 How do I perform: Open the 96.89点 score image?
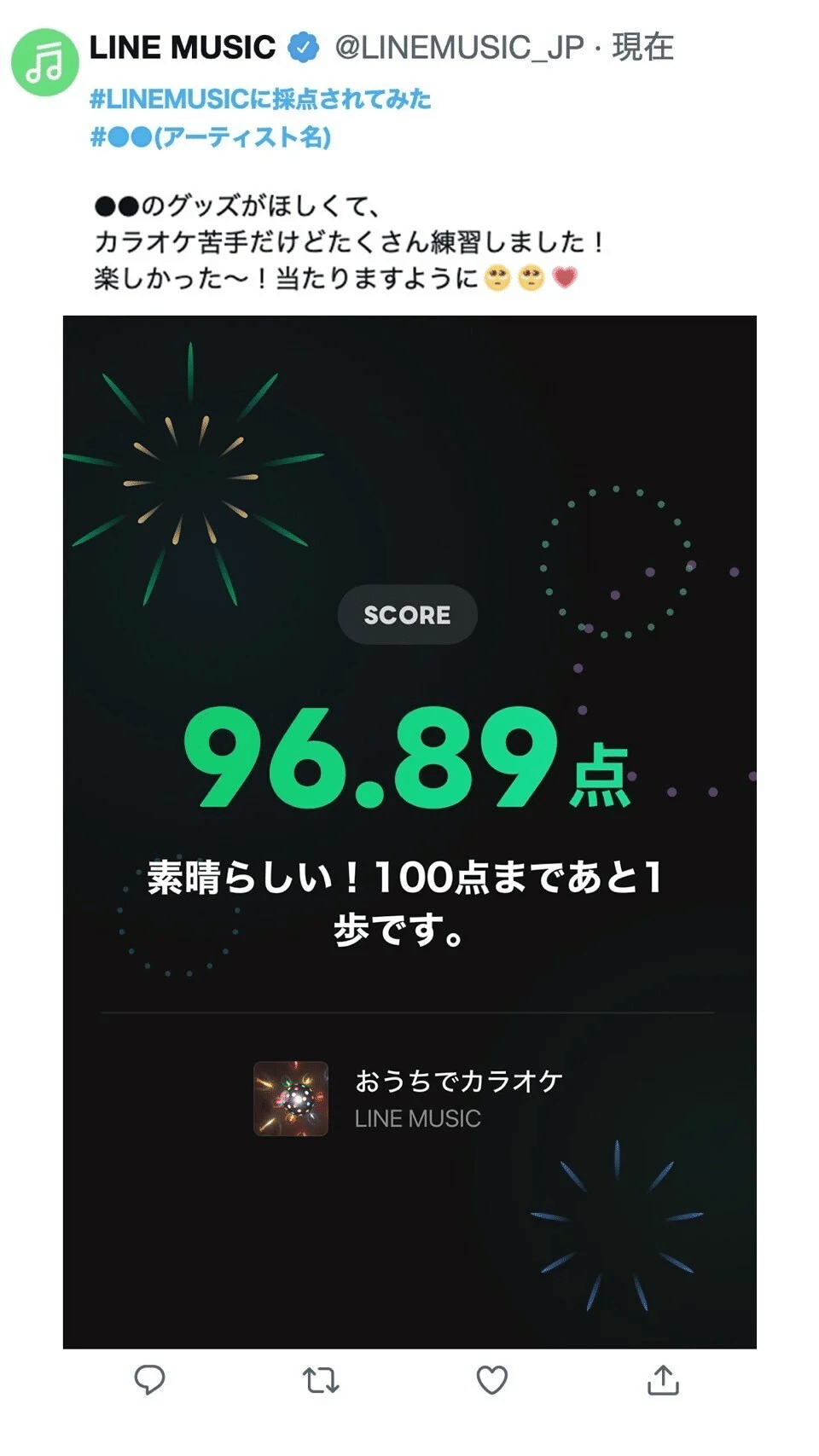(409, 832)
